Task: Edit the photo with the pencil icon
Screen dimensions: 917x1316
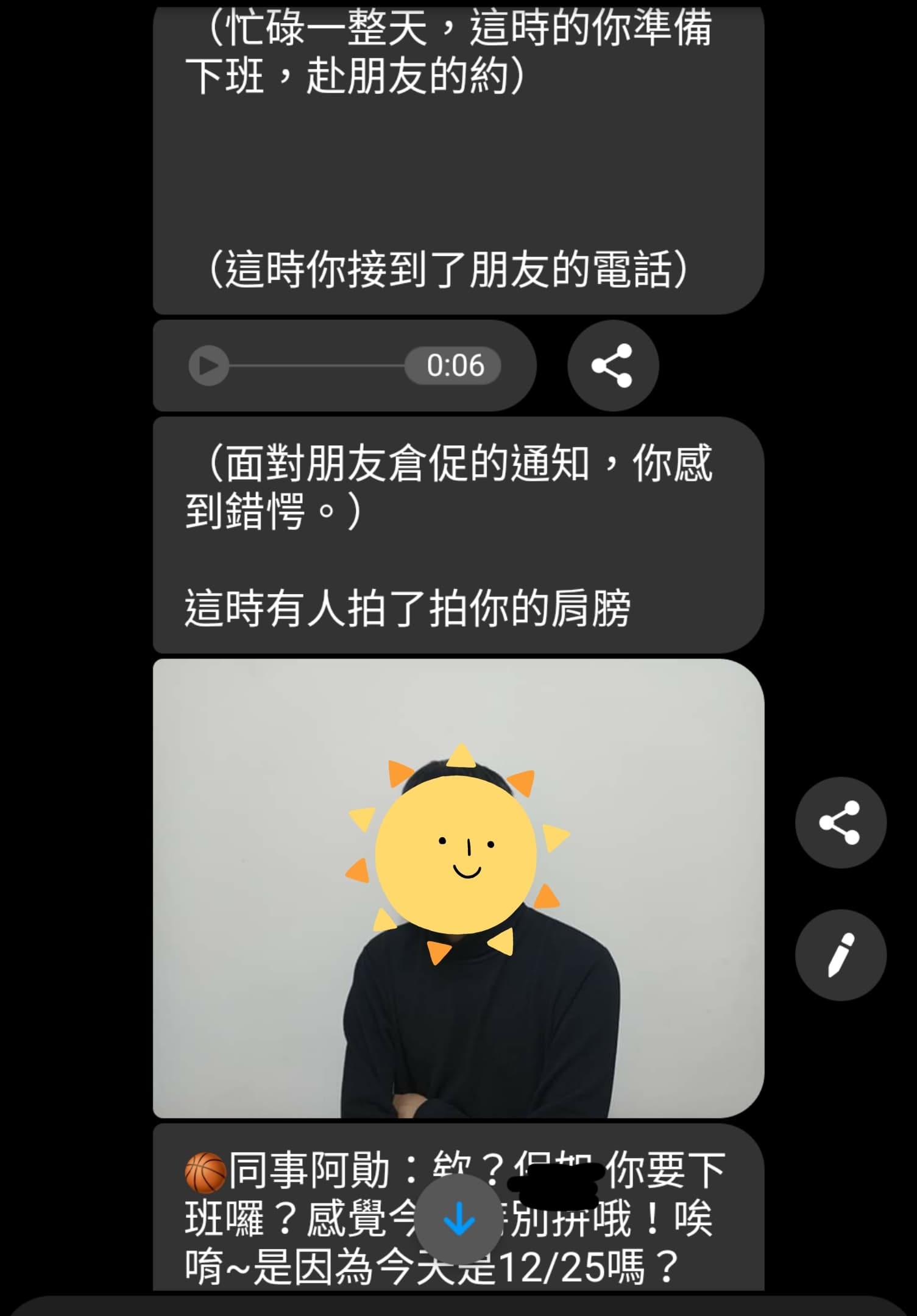Action: (840, 955)
